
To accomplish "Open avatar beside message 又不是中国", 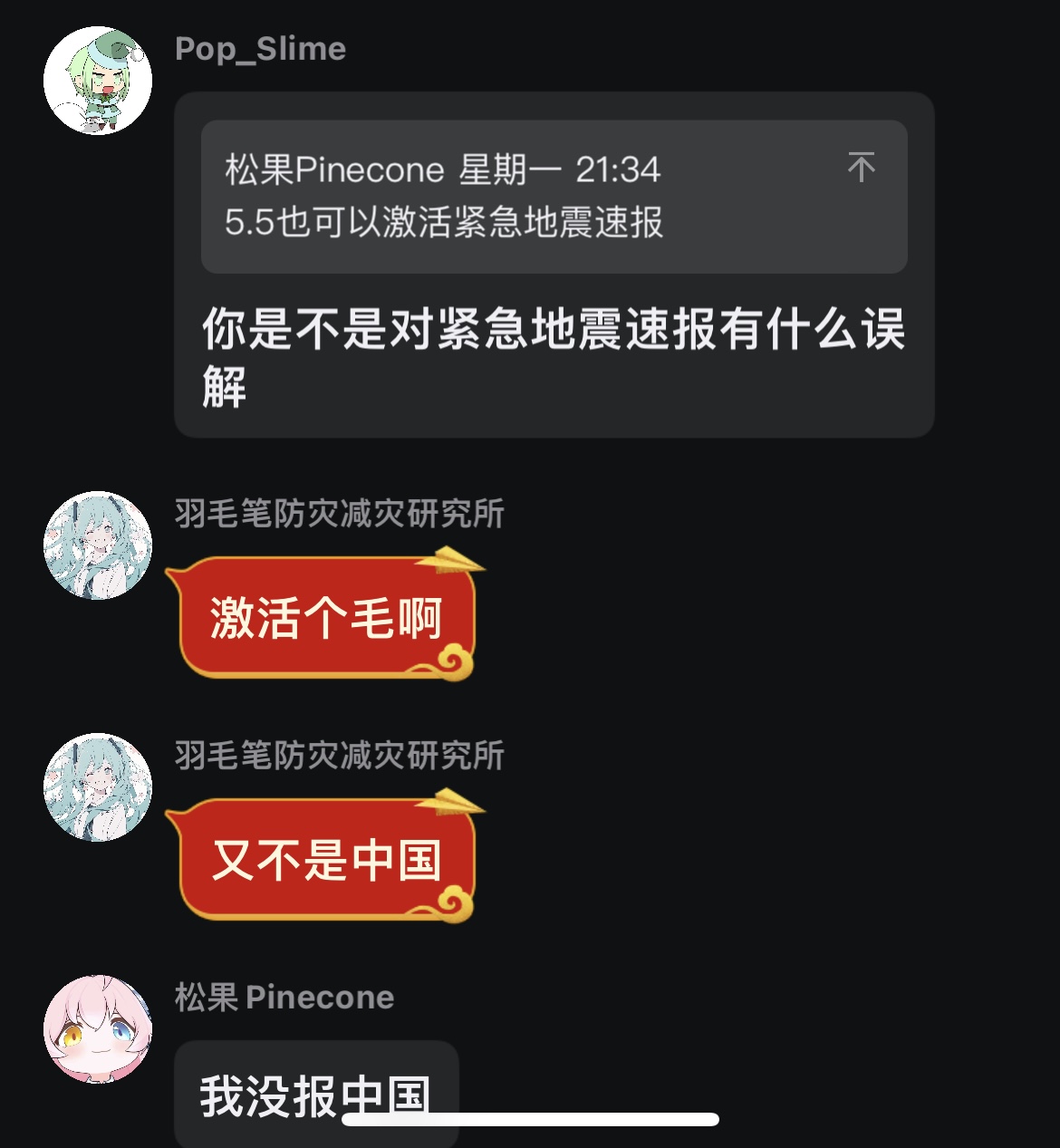I will (x=98, y=787).
